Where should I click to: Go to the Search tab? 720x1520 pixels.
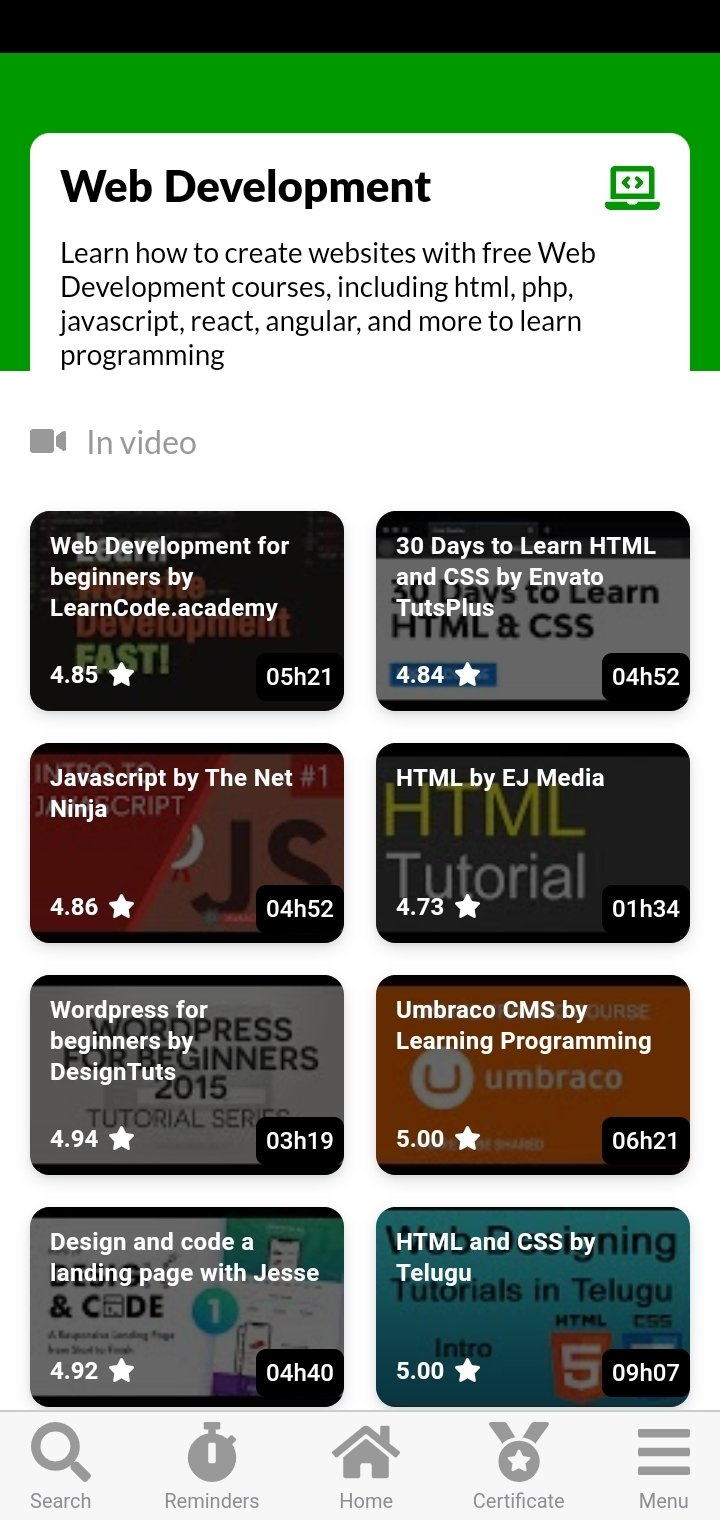pyautogui.click(x=60, y=1466)
